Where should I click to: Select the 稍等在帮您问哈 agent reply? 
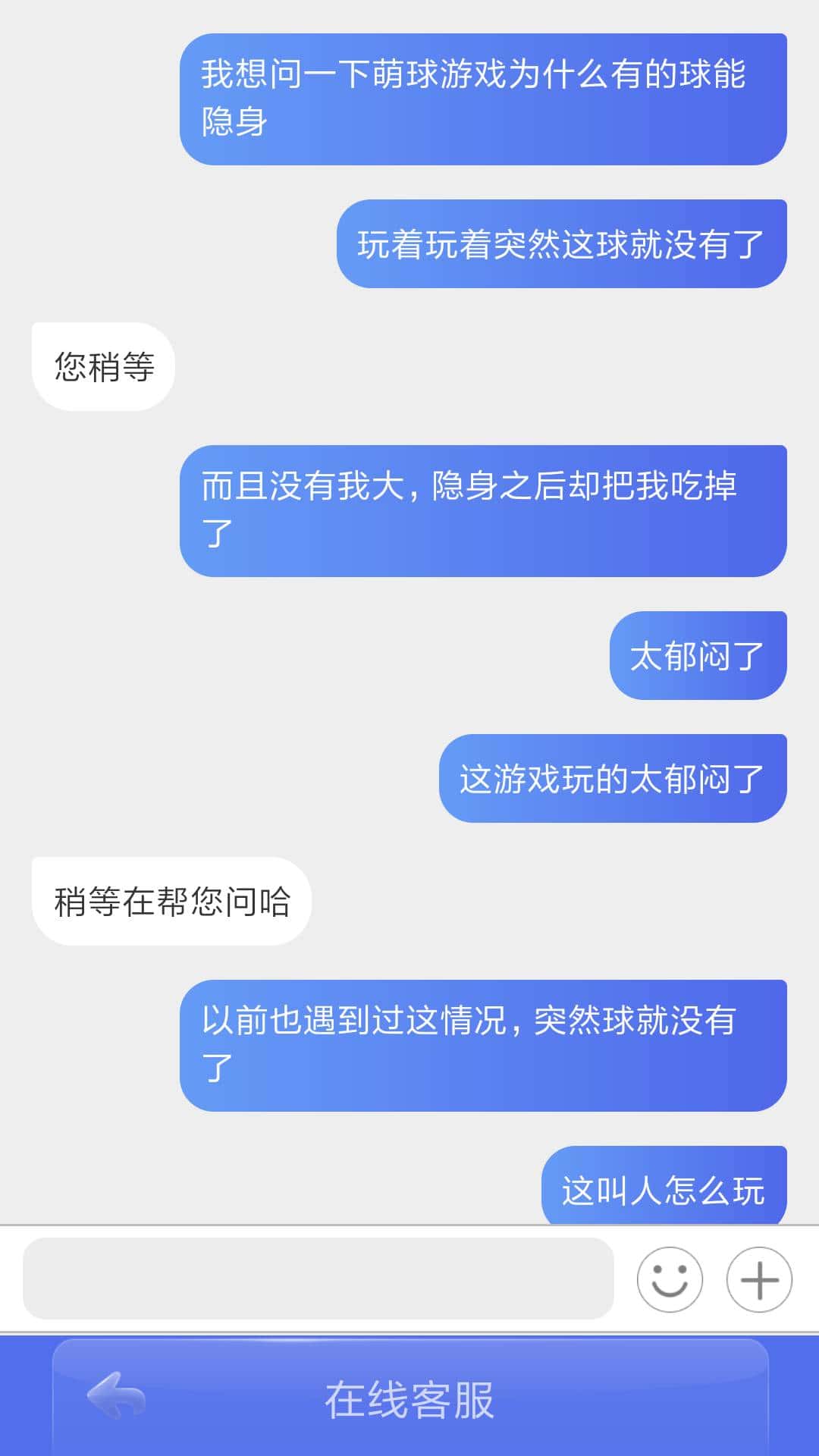click(x=171, y=901)
